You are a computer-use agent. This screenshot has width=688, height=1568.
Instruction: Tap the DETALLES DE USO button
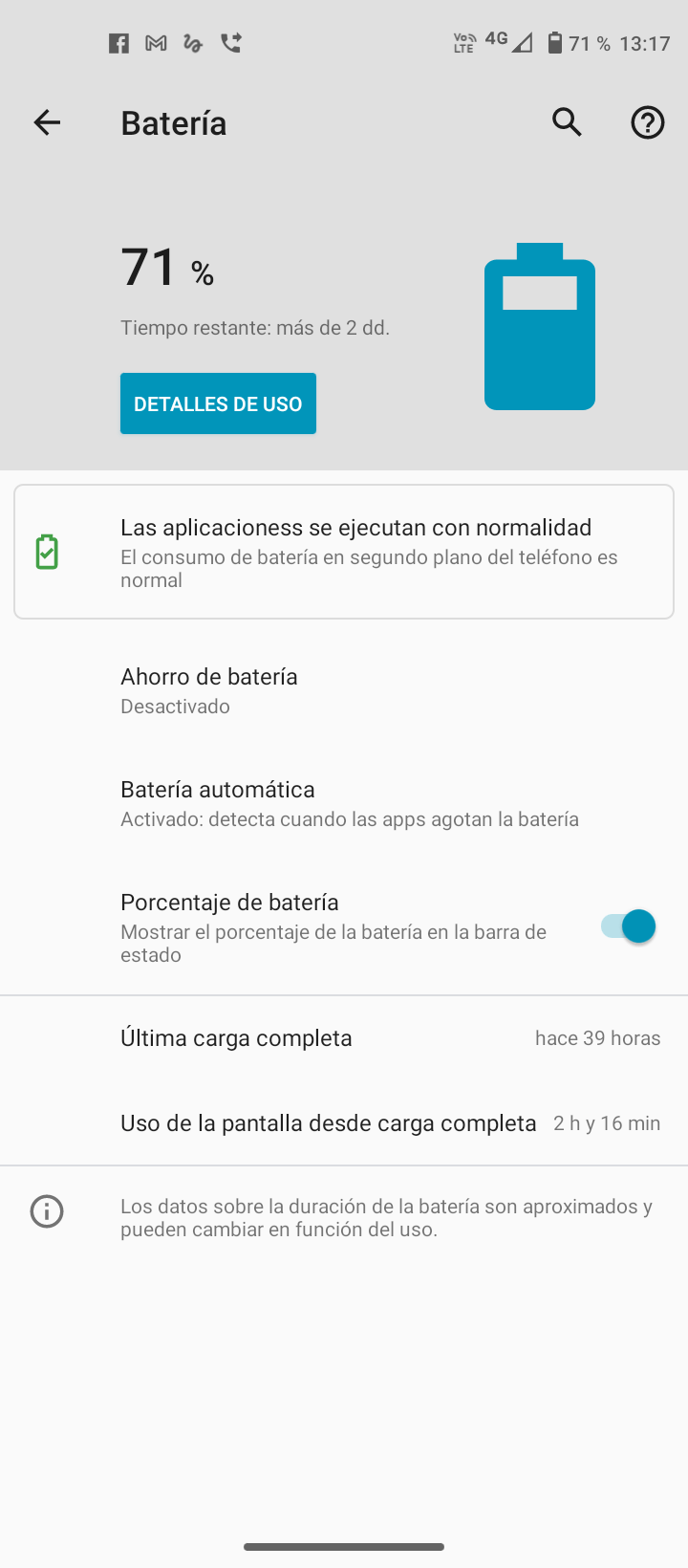(x=218, y=403)
